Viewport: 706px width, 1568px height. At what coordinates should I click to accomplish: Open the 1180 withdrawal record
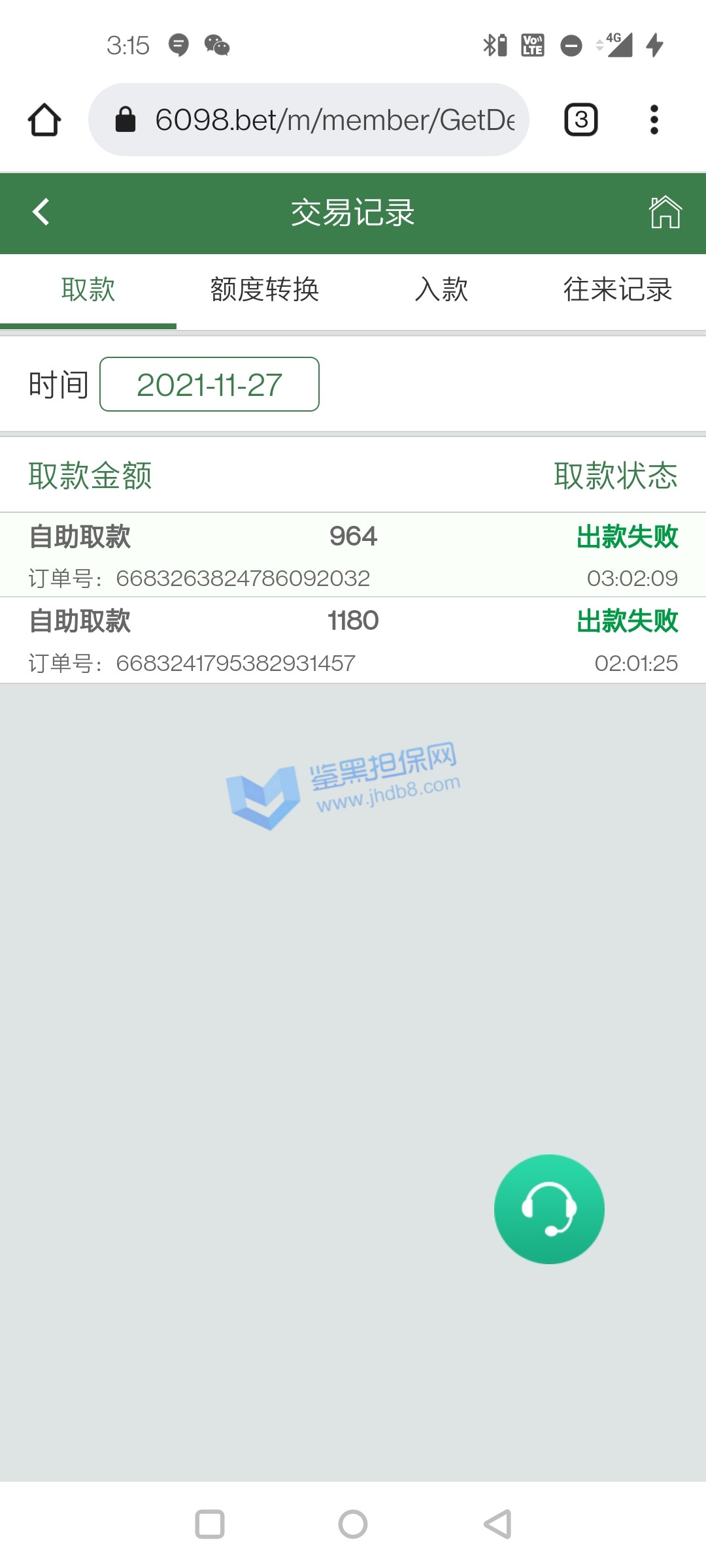tap(353, 640)
